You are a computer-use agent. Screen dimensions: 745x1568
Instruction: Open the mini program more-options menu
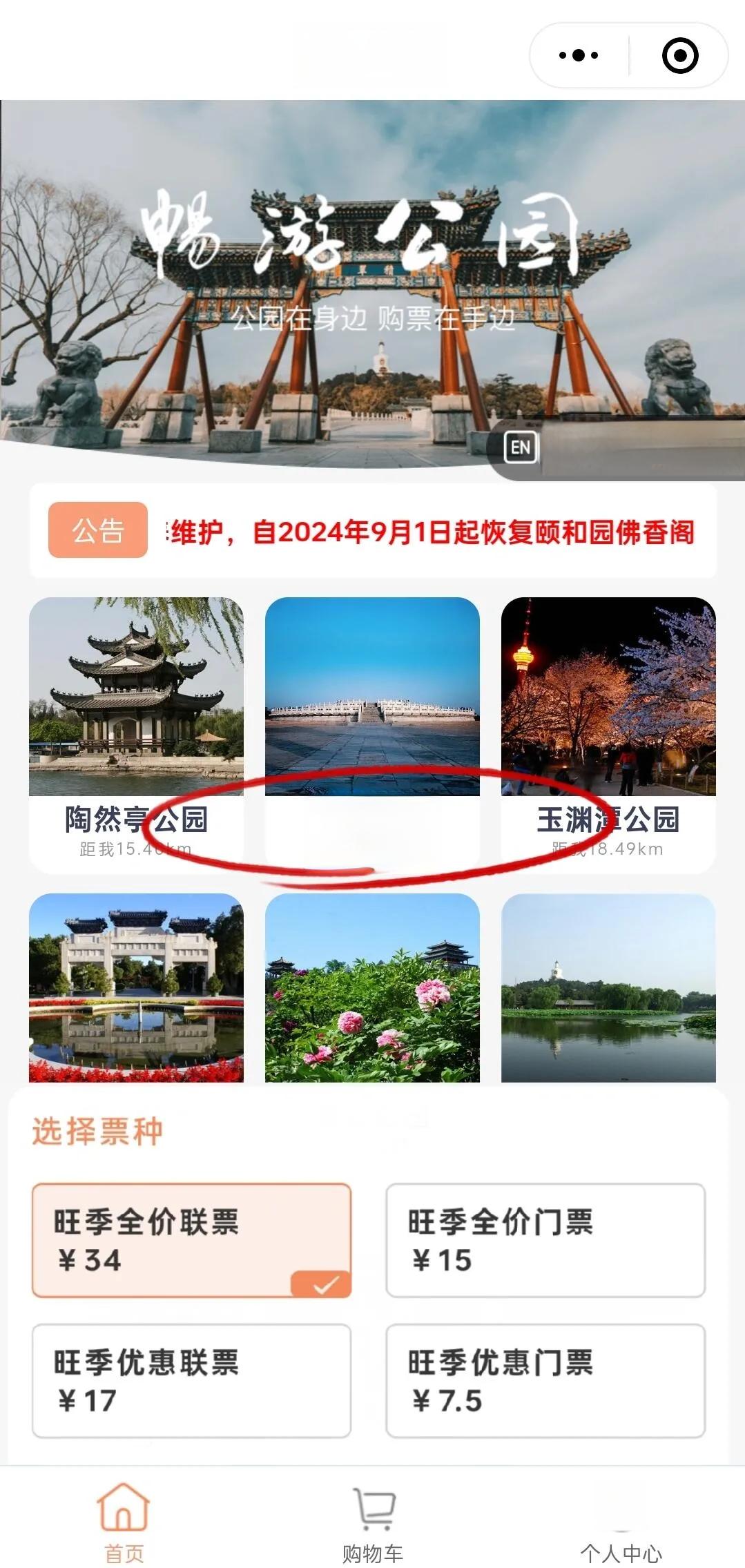click(x=579, y=55)
